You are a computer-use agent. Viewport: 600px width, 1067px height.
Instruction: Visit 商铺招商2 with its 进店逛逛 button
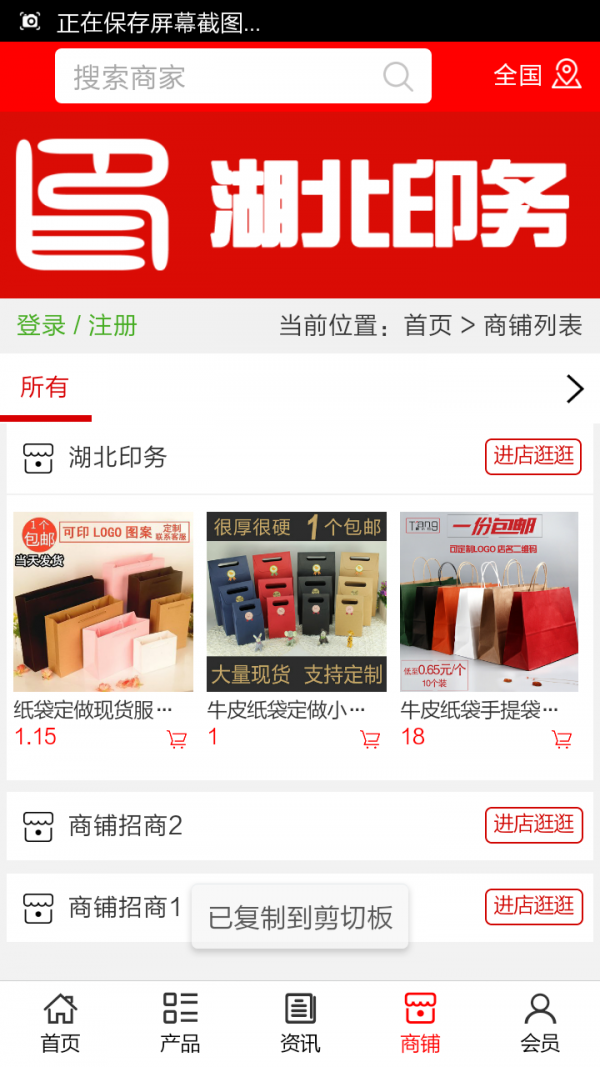[x=533, y=825]
